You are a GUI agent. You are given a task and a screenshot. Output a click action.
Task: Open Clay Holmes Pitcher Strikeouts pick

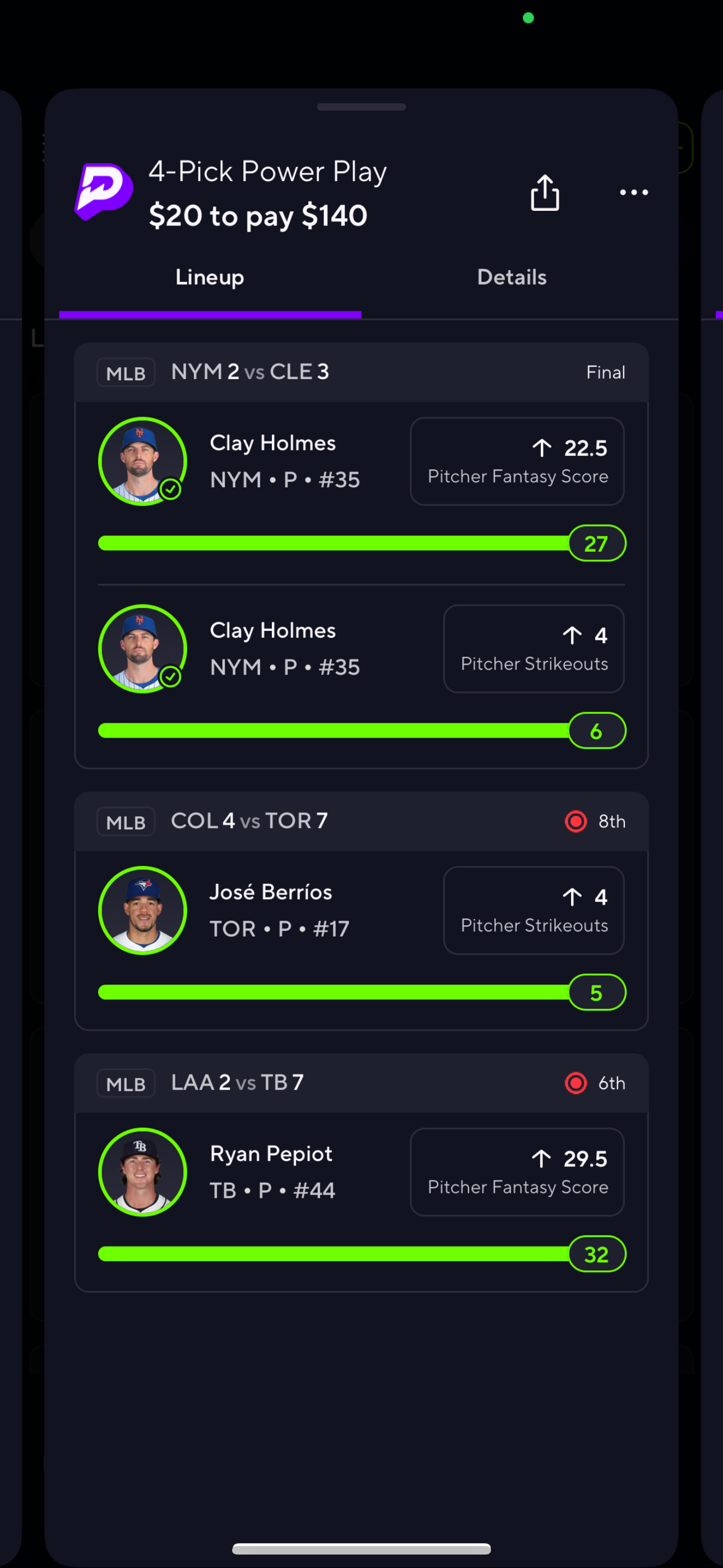coord(533,649)
